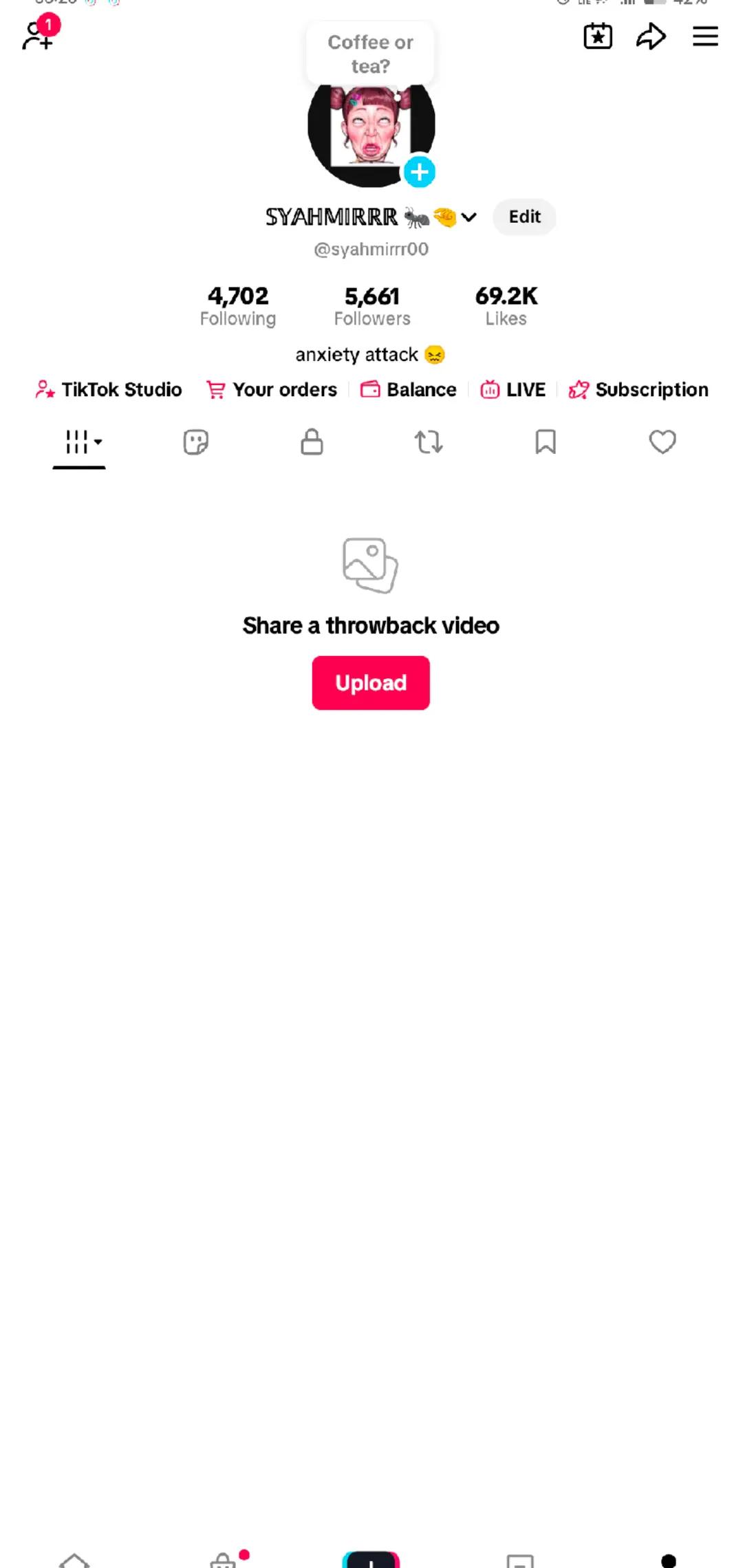
Task: Open the hamburger menu
Action: pos(705,36)
